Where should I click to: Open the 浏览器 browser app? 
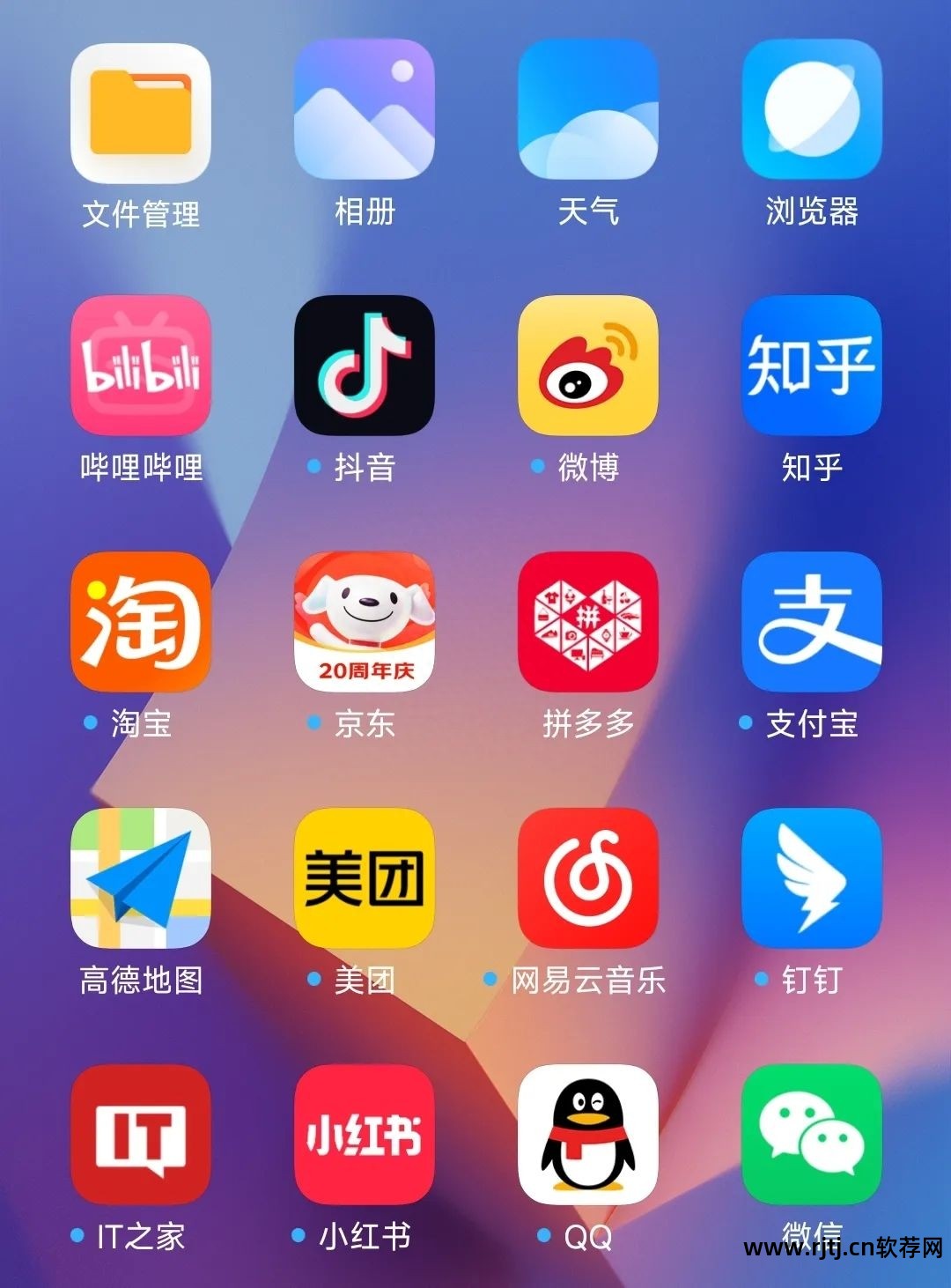812,110
